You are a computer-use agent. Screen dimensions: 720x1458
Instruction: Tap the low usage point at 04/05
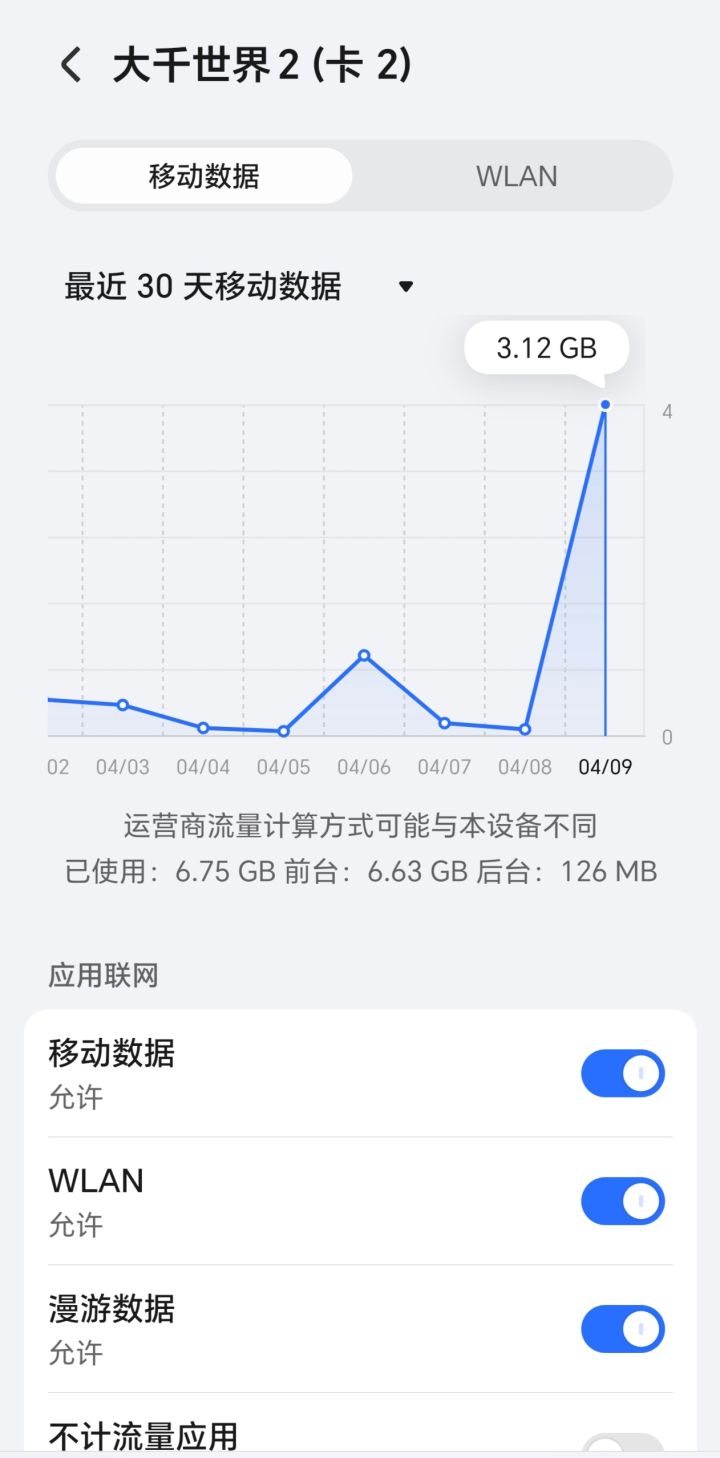click(x=283, y=732)
